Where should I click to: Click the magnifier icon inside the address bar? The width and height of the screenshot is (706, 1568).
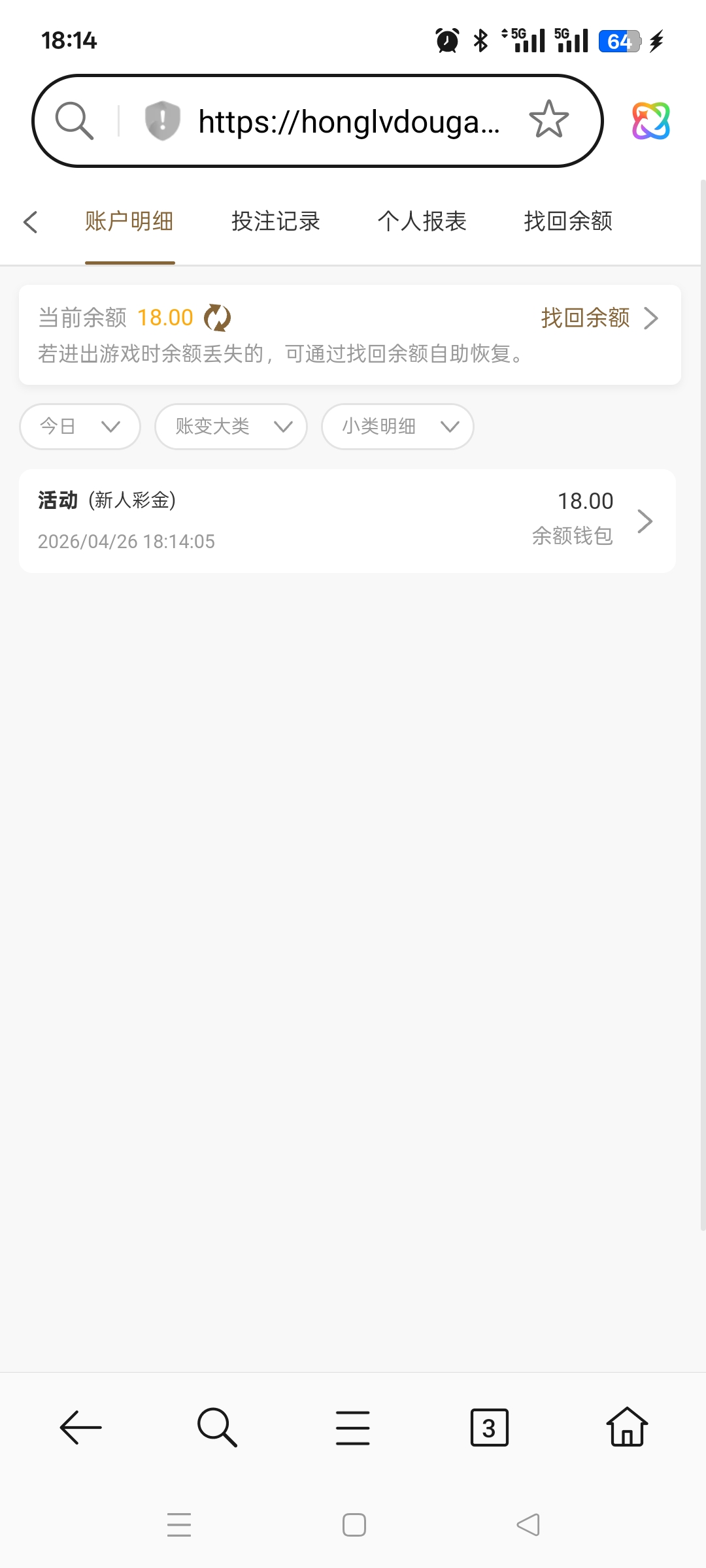tap(74, 120)
